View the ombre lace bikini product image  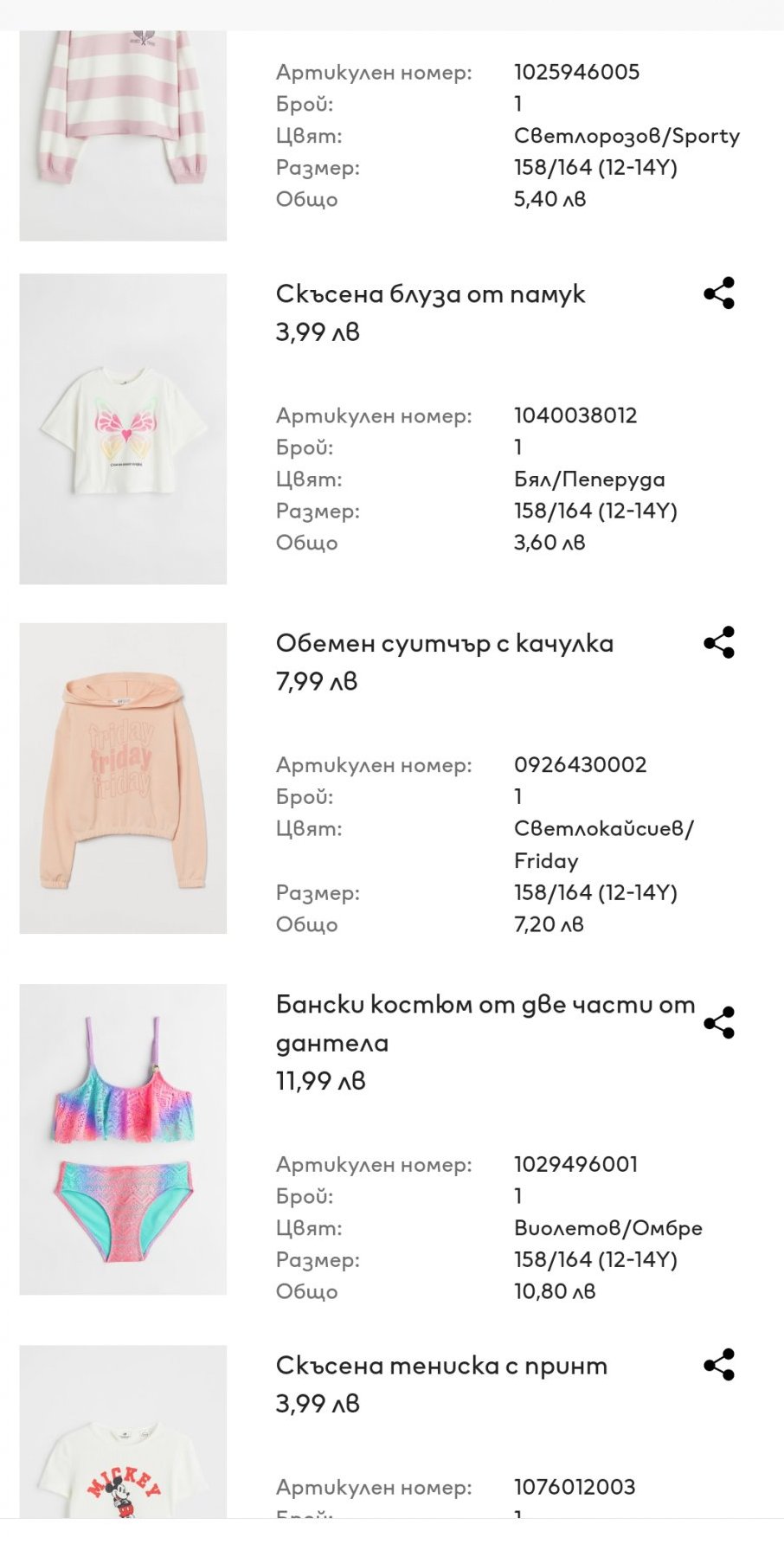point(123,1139)
